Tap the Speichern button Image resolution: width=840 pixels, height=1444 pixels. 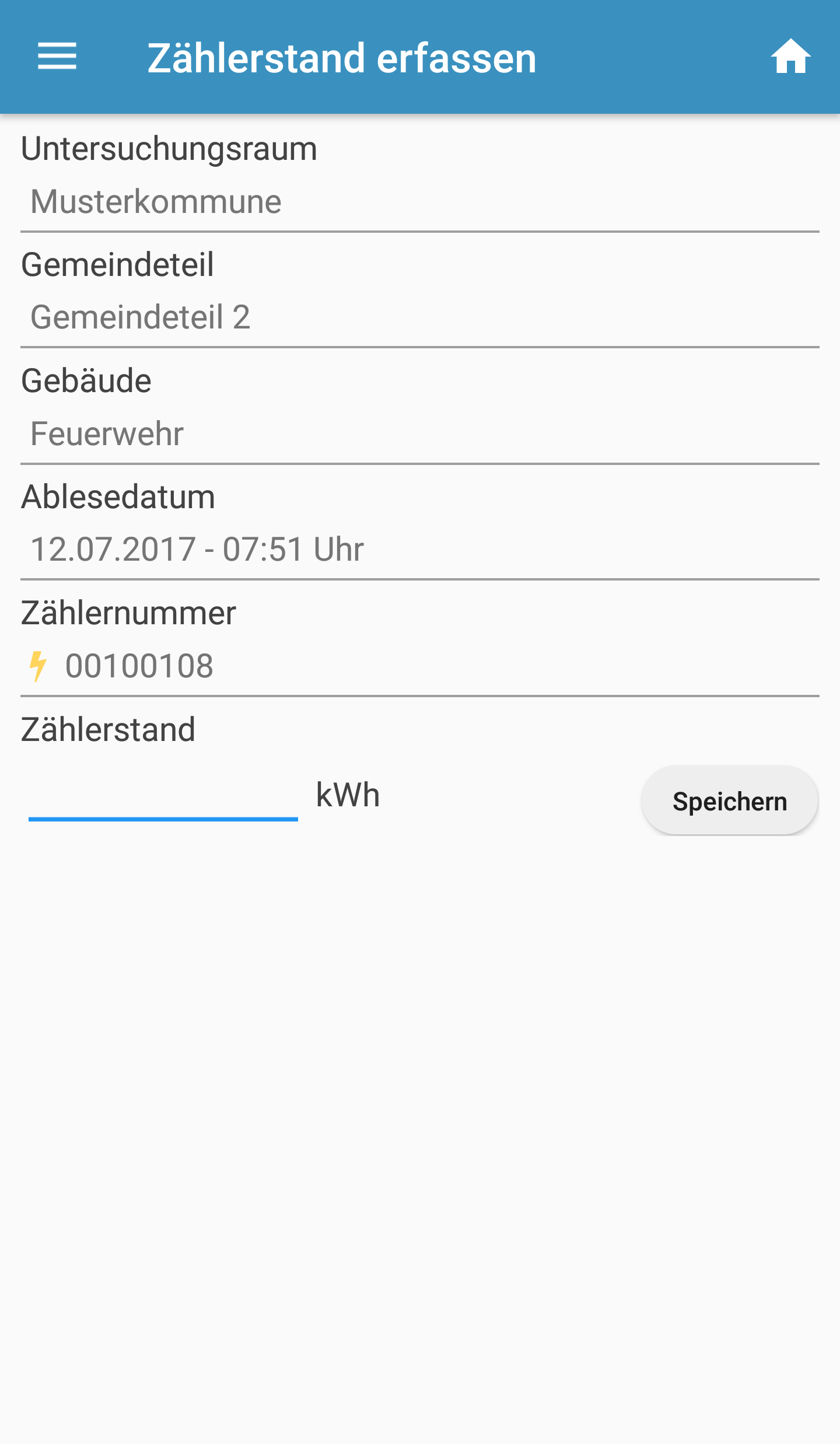click(x=729, y=801)
